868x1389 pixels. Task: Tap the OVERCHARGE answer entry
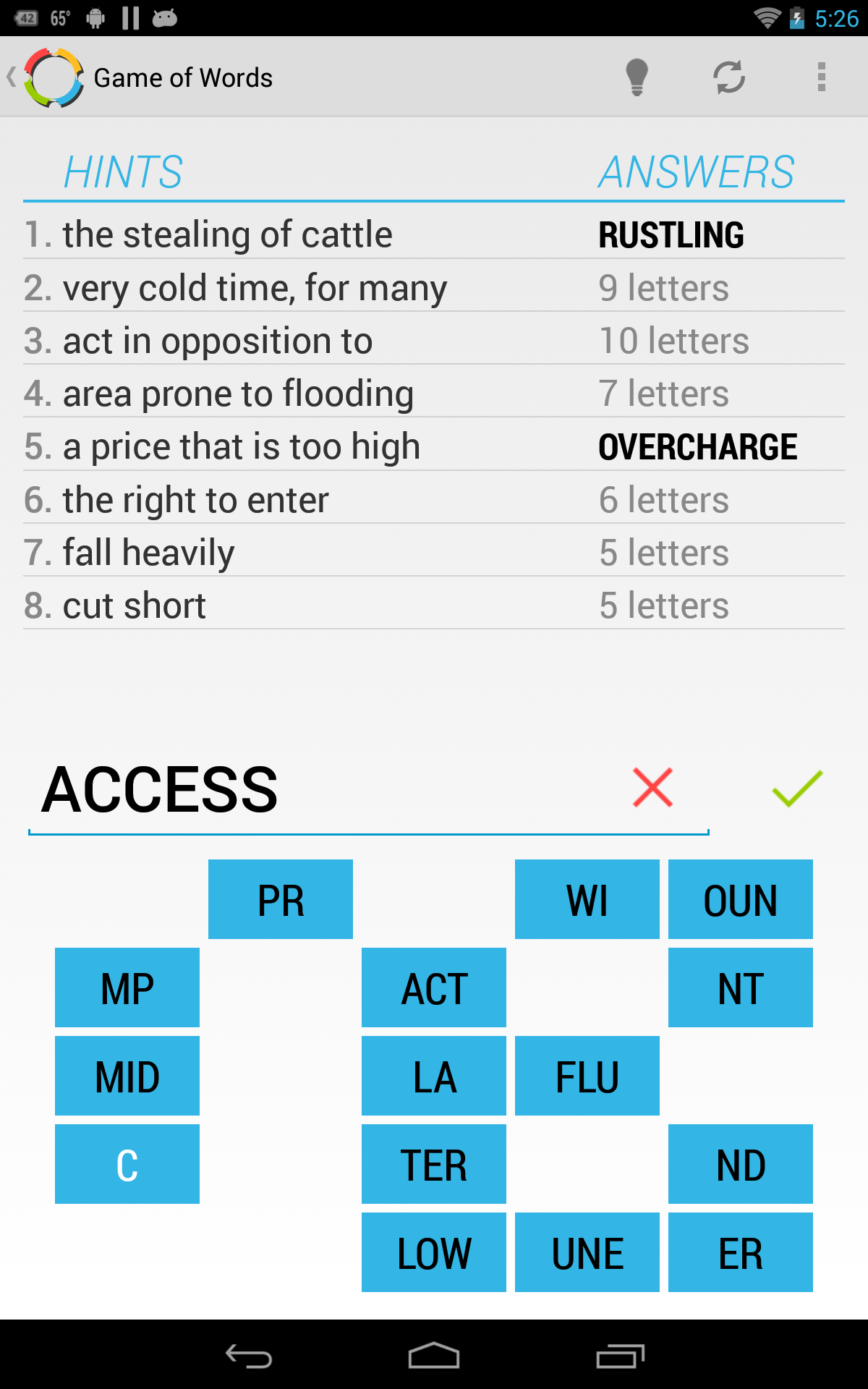(697, 446)
